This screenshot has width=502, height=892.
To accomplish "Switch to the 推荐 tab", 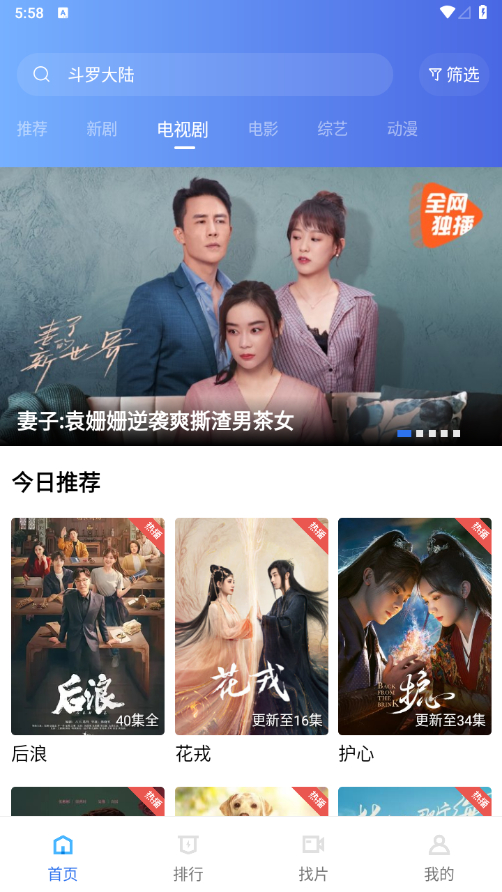I will [x=32, y=129].
